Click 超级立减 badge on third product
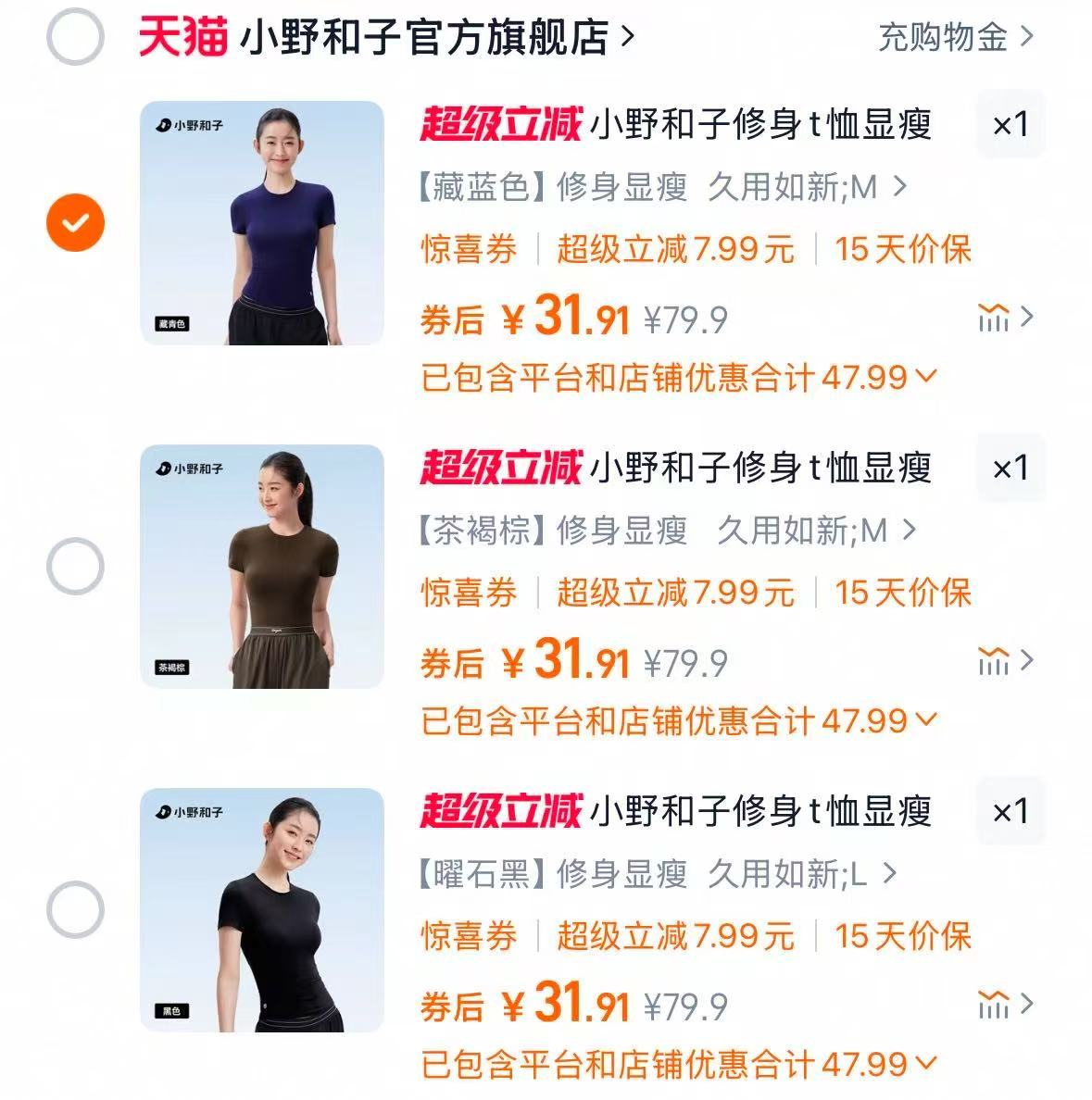Image resolution: width=1092 pixels, height=1100 pixels. (x=500, y=812)
